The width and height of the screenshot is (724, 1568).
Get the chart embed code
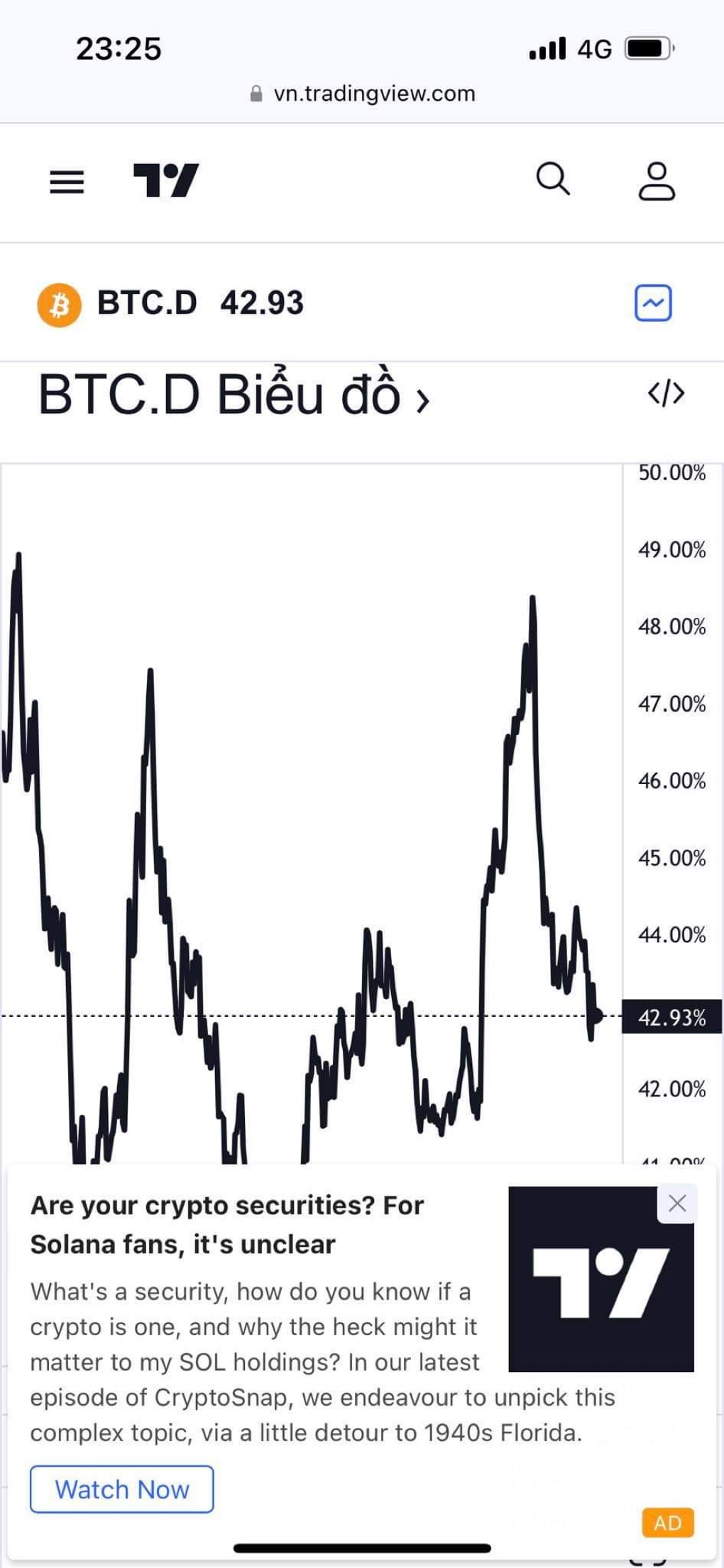click(x=666, y=393)
